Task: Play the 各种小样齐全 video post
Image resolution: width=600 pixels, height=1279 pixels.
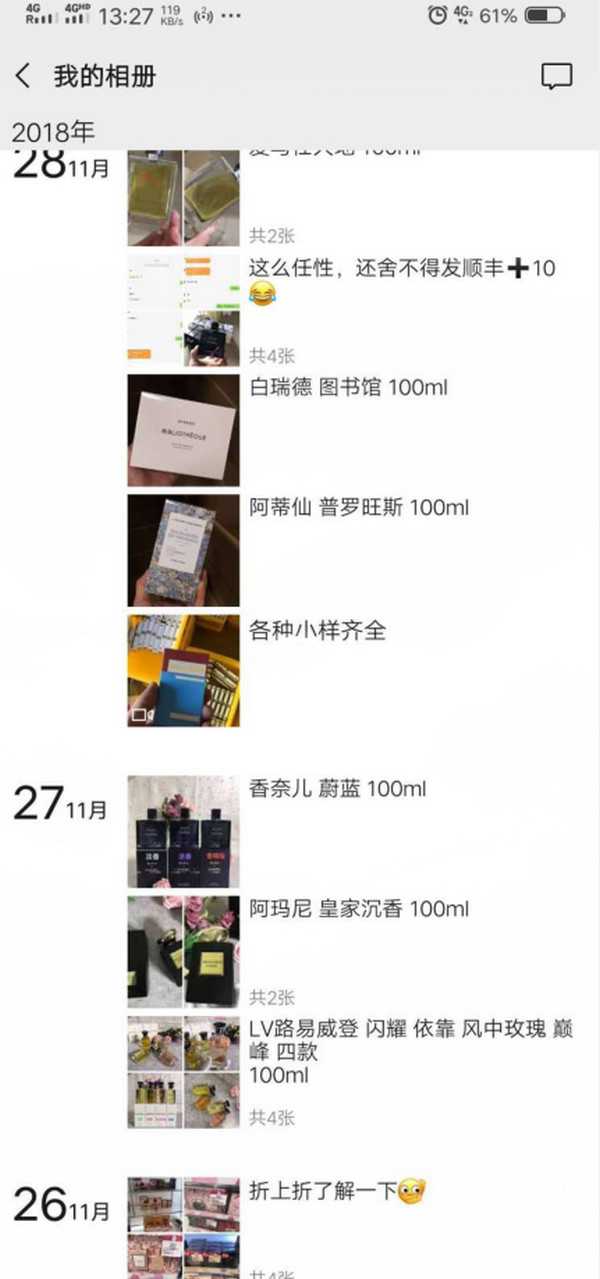Action: pos(183,670)
